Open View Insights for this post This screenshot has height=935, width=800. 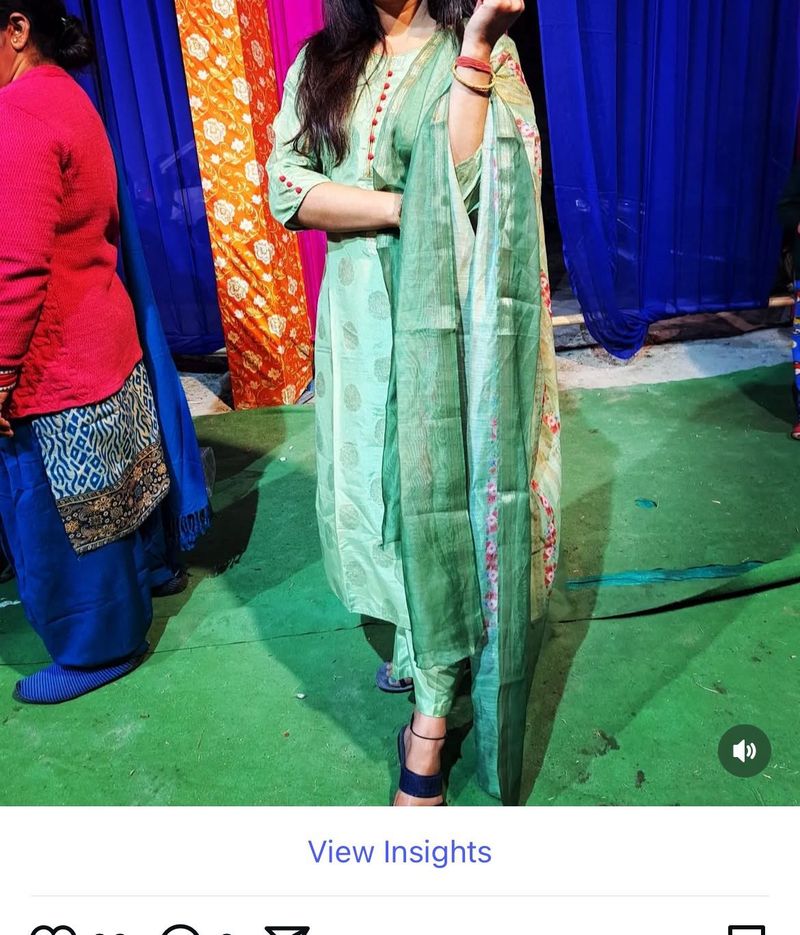click(x=399, y=852)
